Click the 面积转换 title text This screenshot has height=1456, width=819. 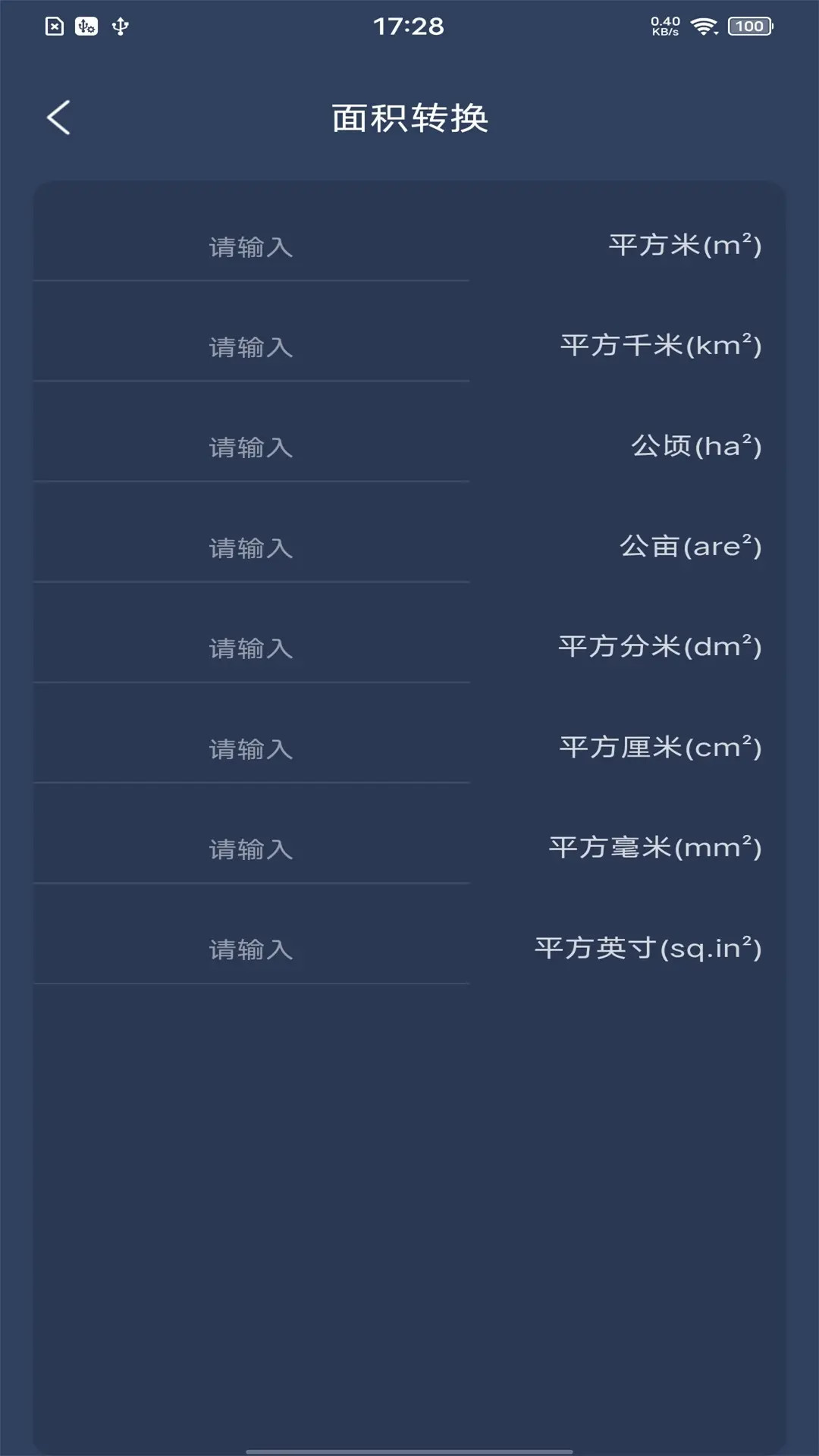tap(409, 118)
